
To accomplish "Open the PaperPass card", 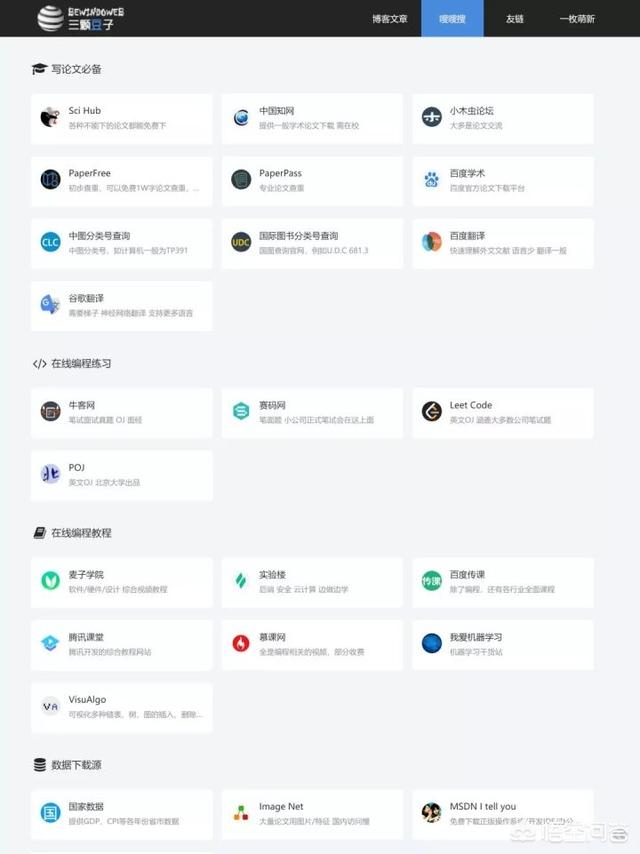I will point(312,180).
